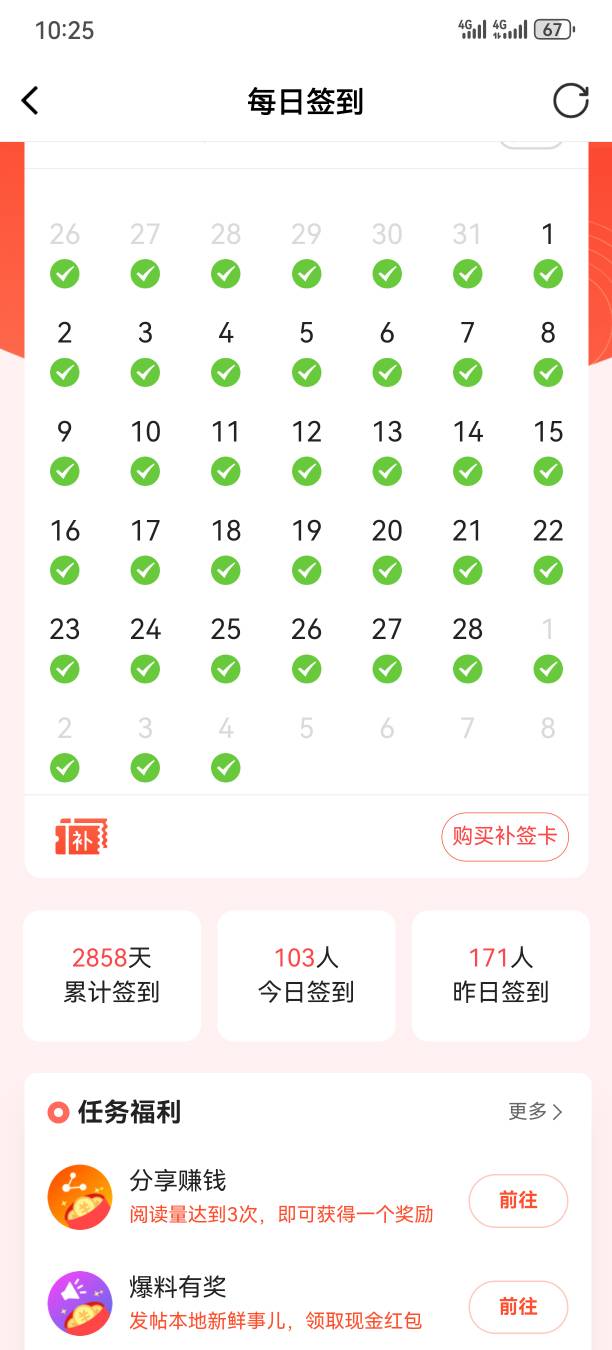This screenshot has width=612, height=1350.
Task: Tap the 购买补签卡 button
Action: click(504, 837)
